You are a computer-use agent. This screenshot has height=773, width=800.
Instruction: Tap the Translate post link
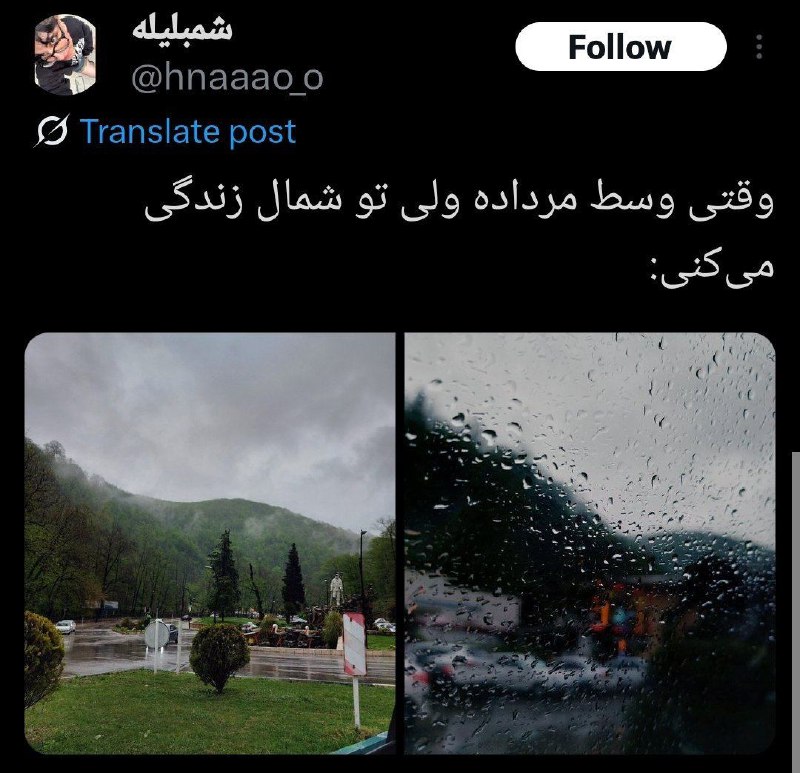[187, 132]
